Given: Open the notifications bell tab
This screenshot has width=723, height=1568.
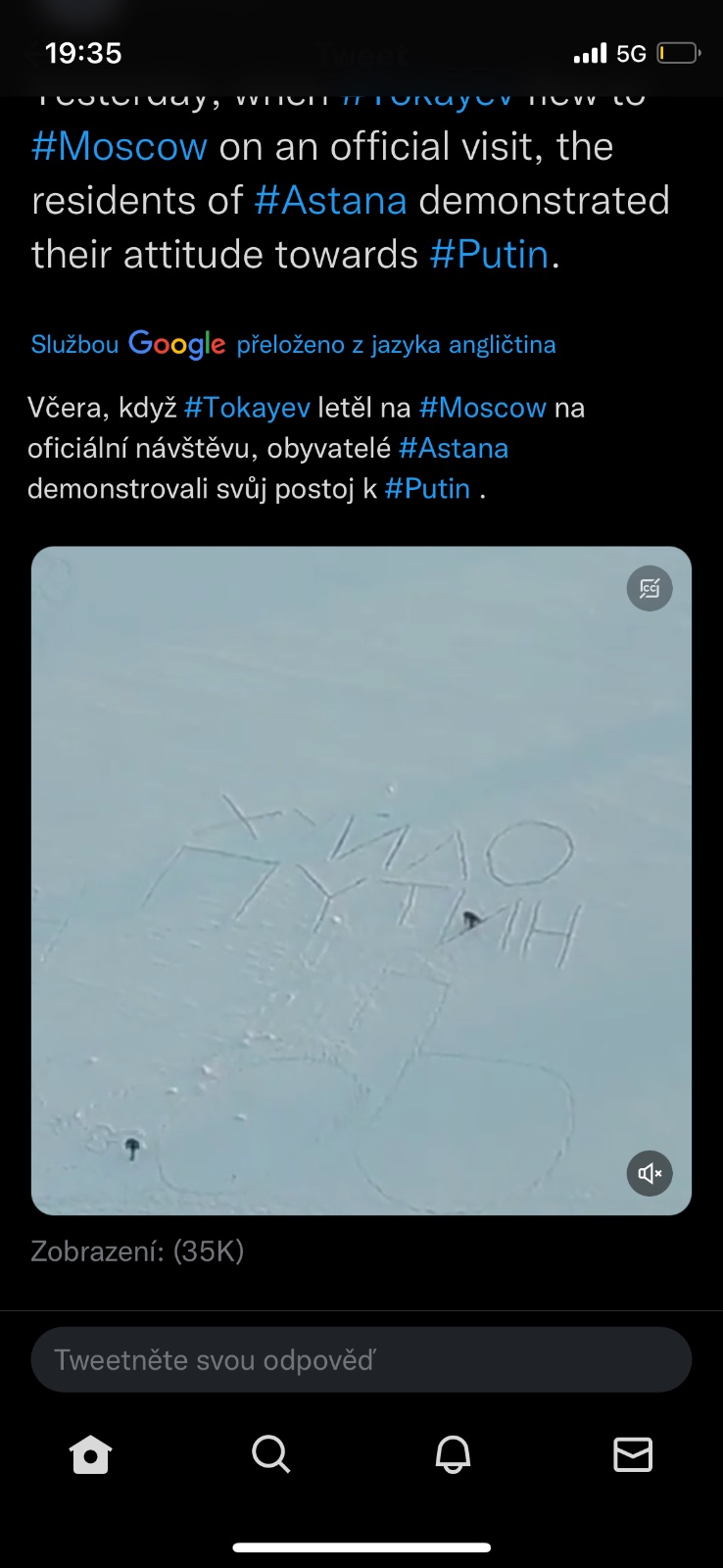Looking at the screenshot, I should pyautogui.click(x=453, y=1454).
